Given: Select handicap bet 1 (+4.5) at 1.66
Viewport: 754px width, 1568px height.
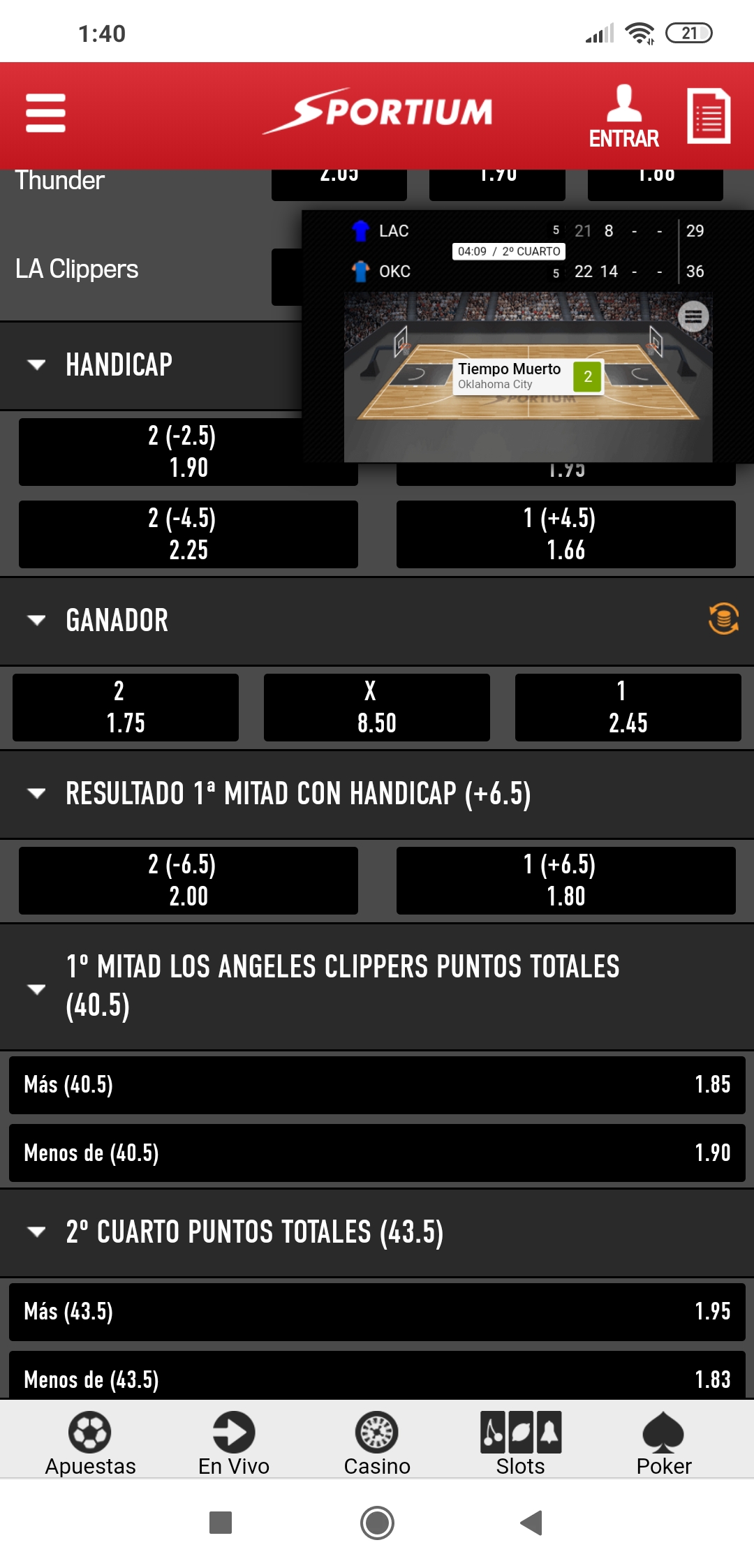Looking at the screenshot, I should tap(565, 534).
